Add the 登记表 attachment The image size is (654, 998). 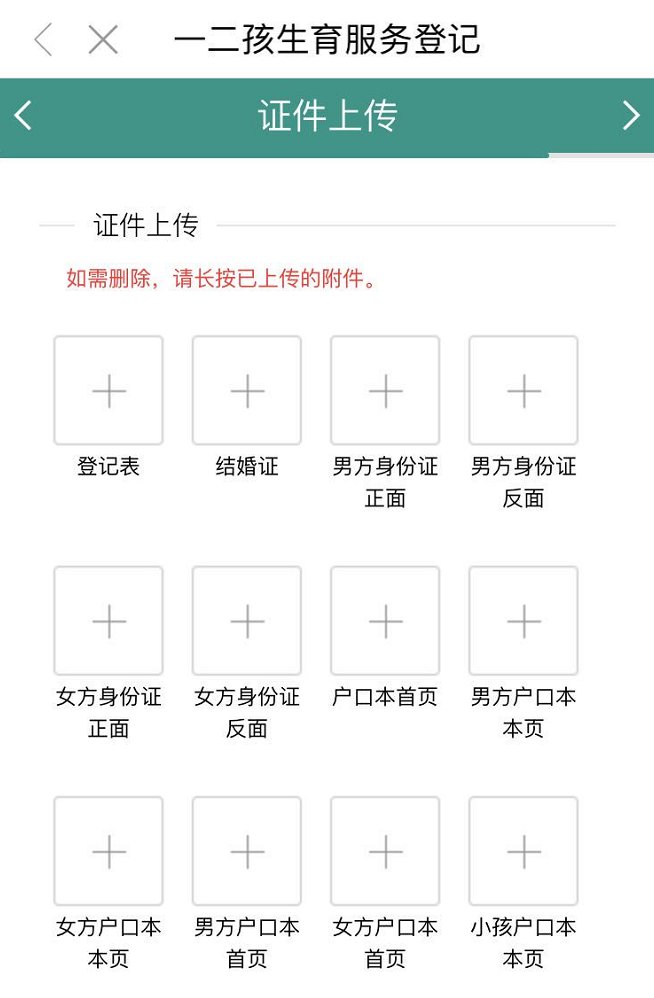point(108,391)
